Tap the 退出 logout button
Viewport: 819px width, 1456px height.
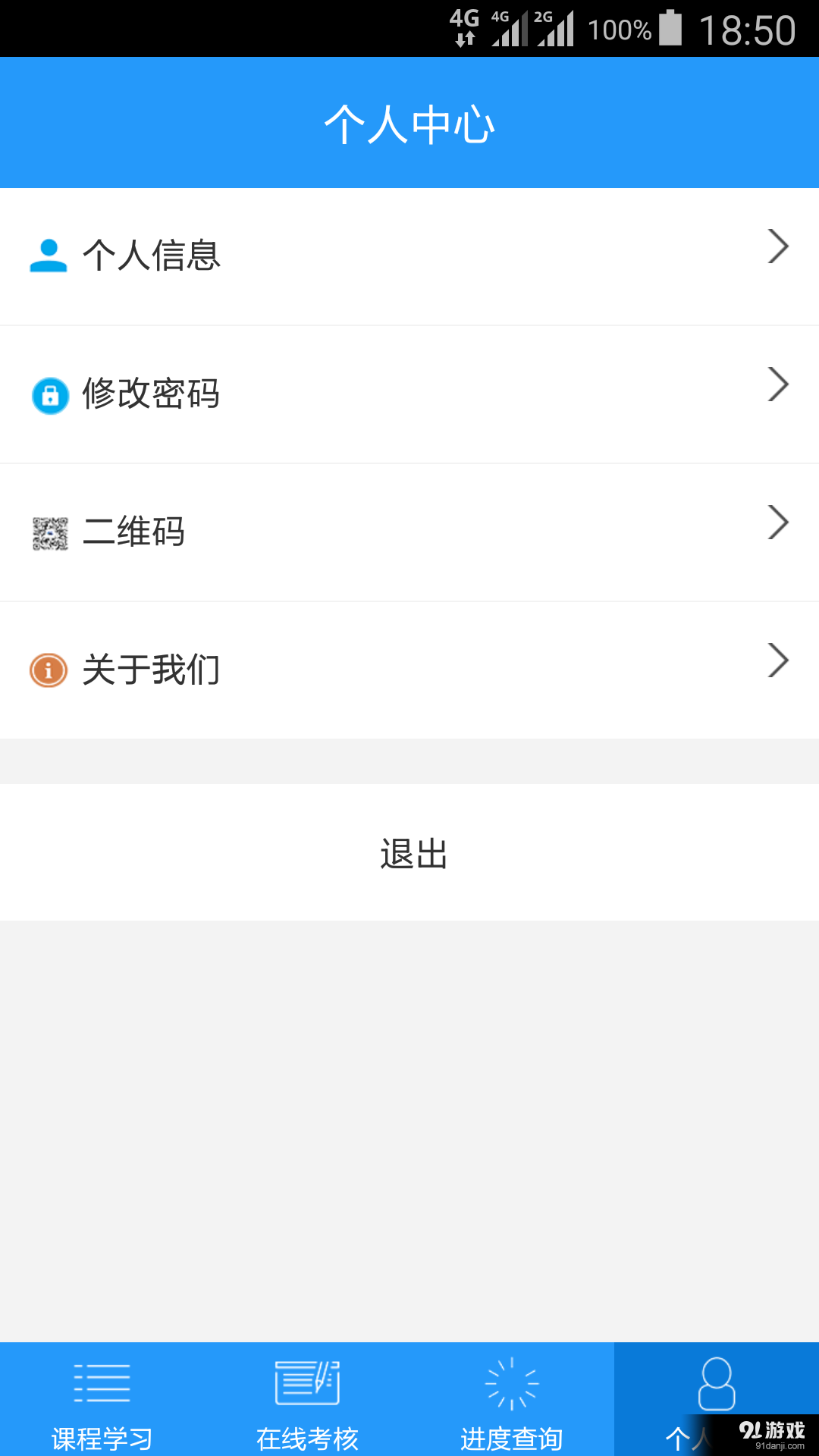(409, 853)
